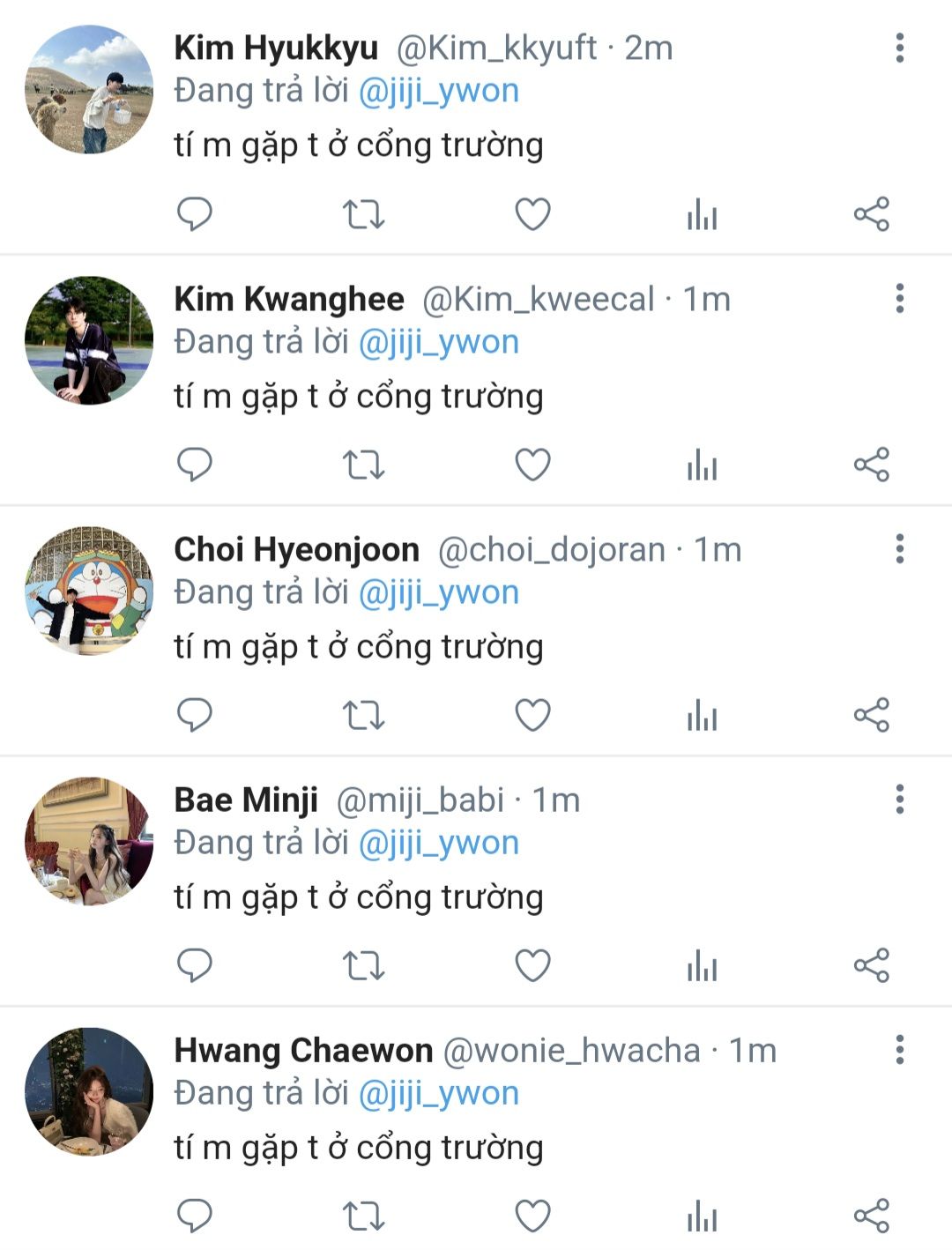View analytics for Kim Kwanghee's tweet
This screenshot has width=952, height=1250.
coord(702,465)
